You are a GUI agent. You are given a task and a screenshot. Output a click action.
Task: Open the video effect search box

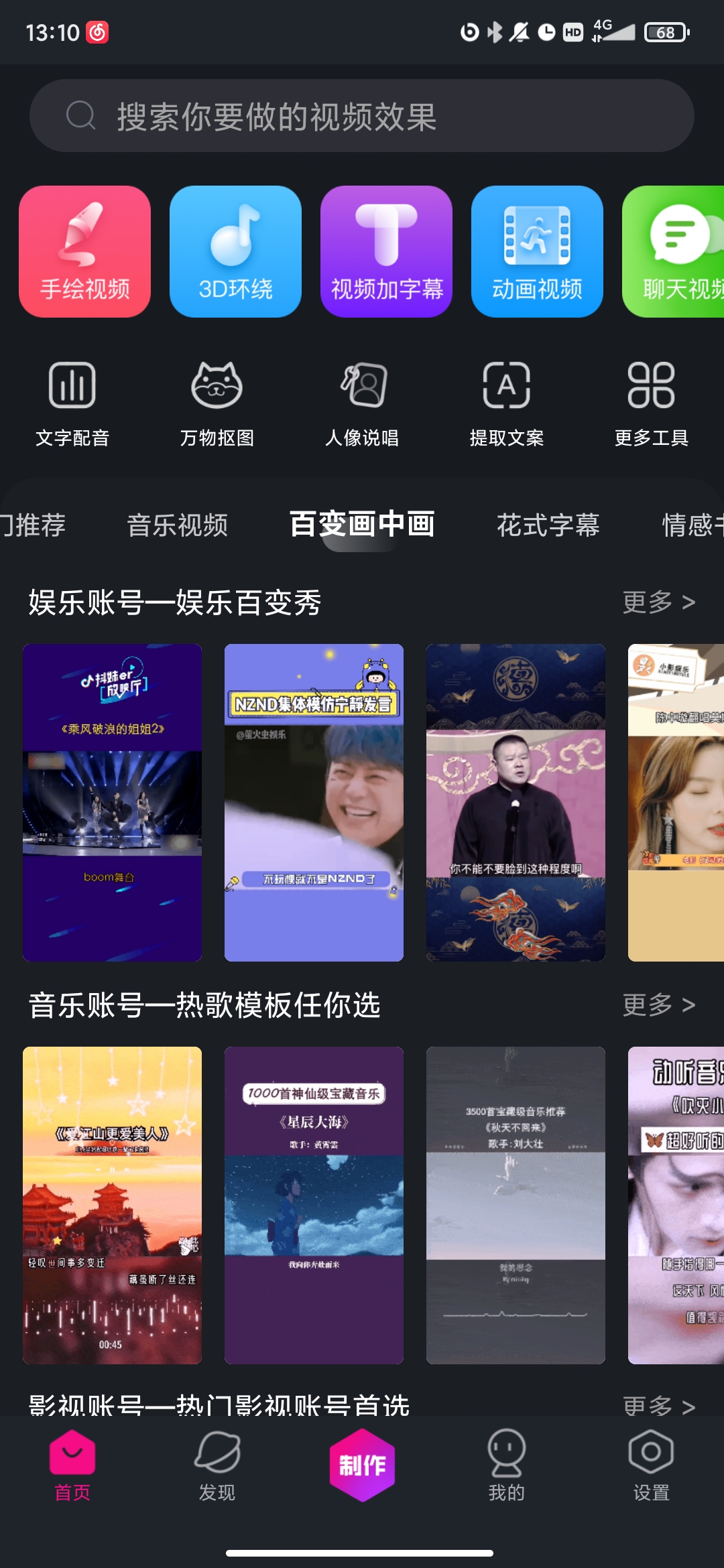coord(362,116)
